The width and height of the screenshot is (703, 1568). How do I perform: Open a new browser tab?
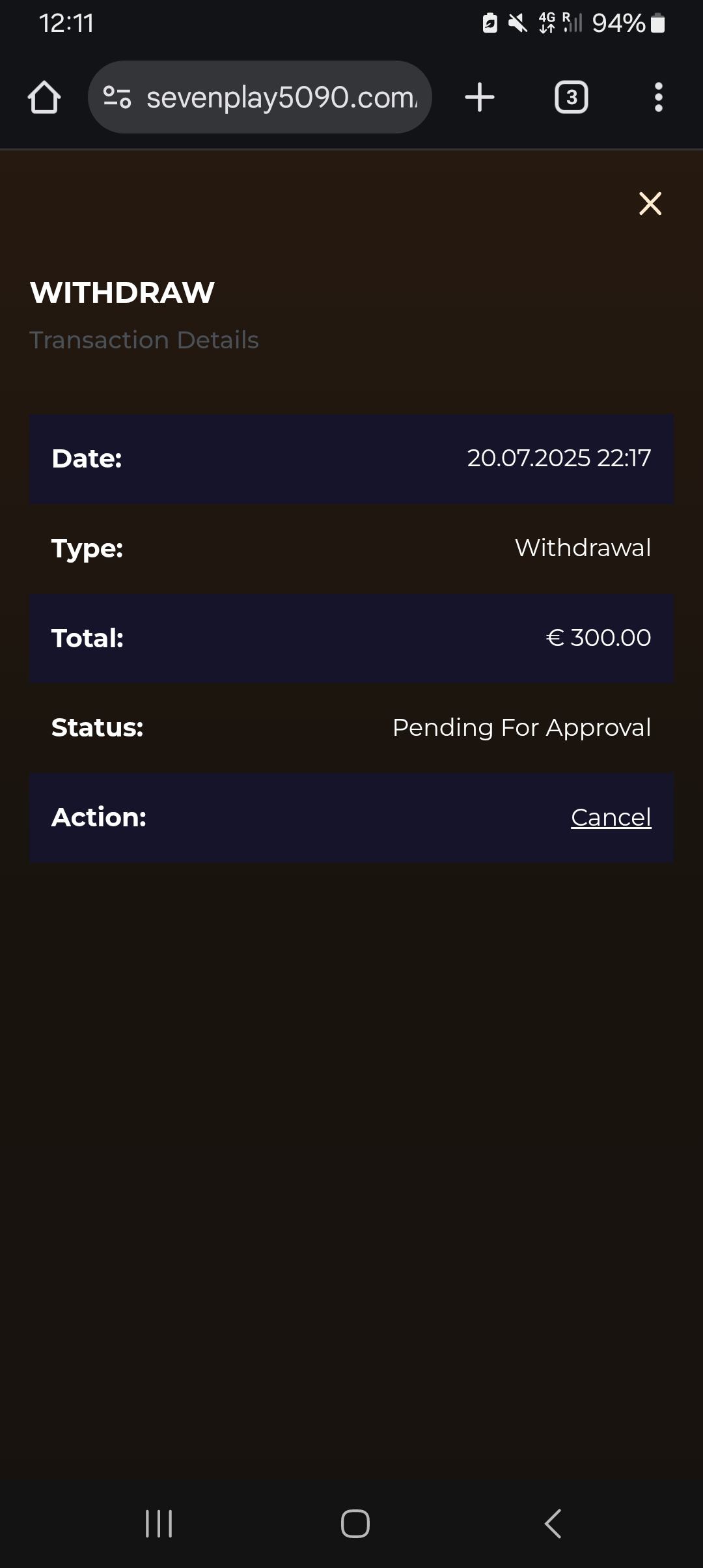coord(480,98)
